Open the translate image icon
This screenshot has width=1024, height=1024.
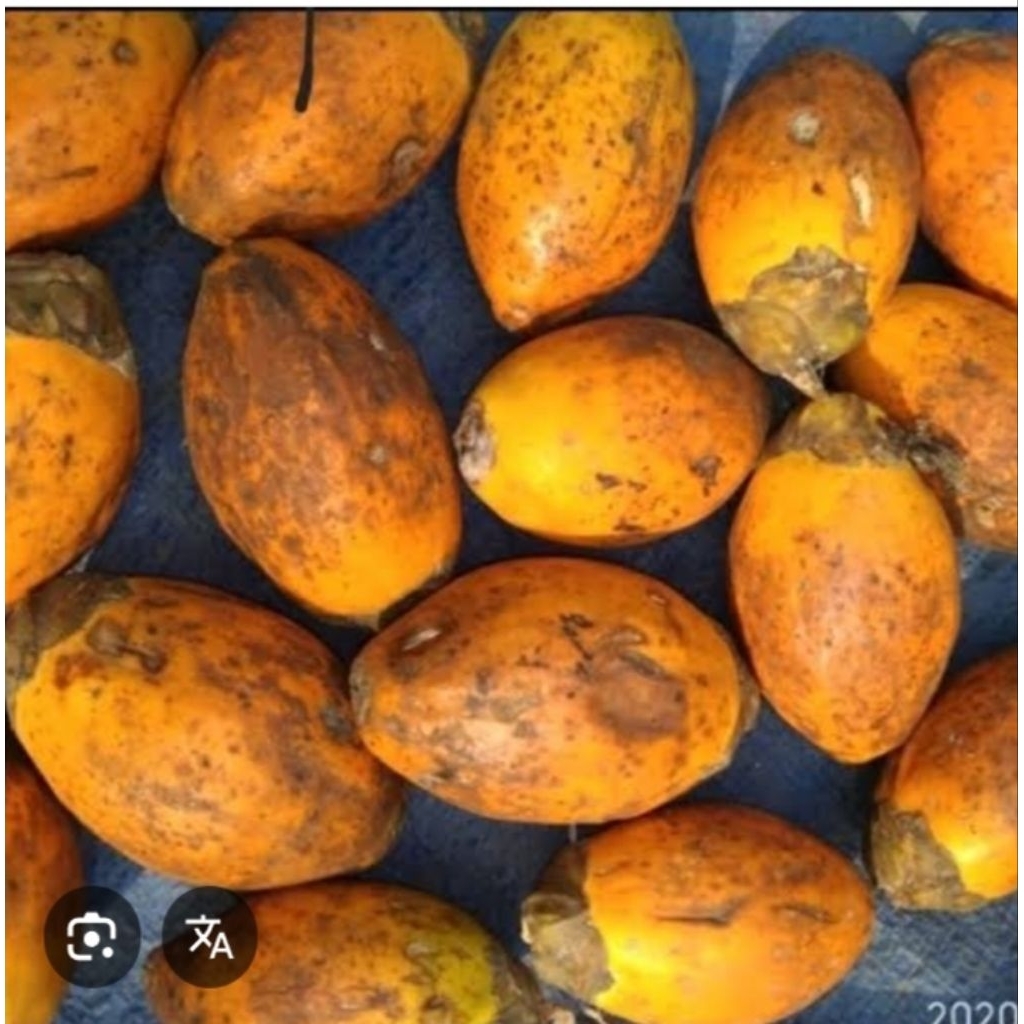click(x=210, y=937)
